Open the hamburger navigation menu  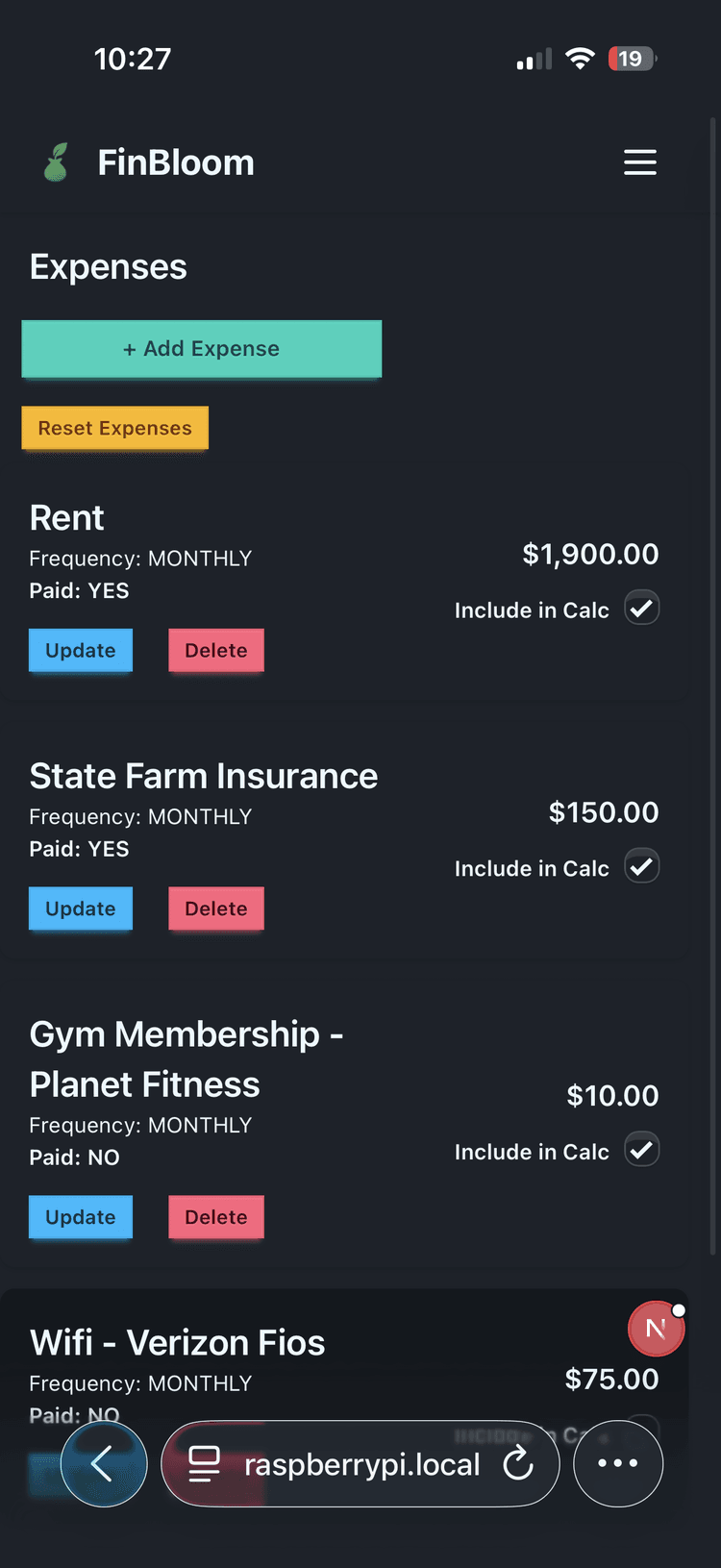click(640, 162)
